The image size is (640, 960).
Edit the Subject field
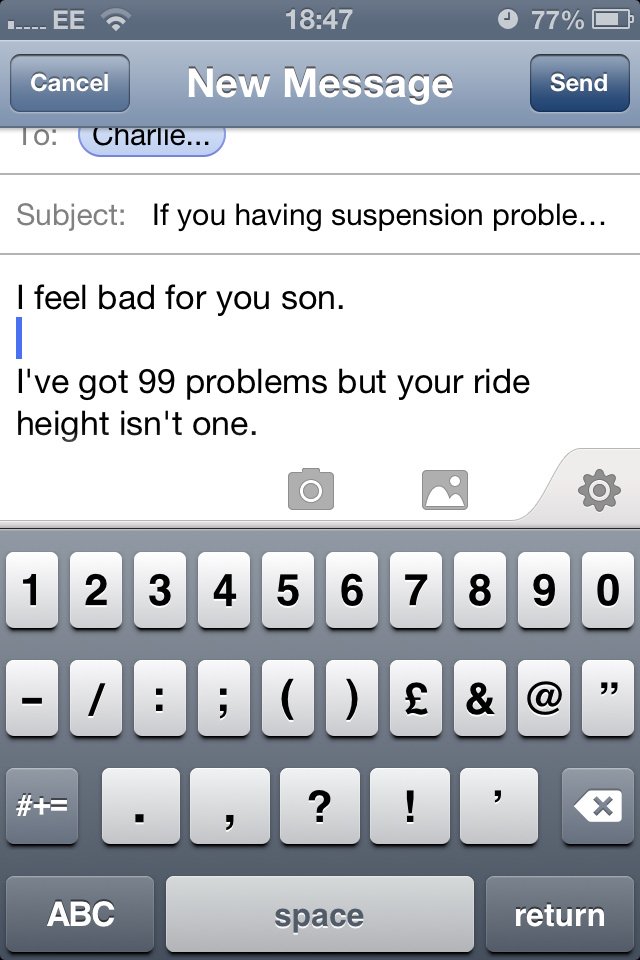tap(378, 215)
